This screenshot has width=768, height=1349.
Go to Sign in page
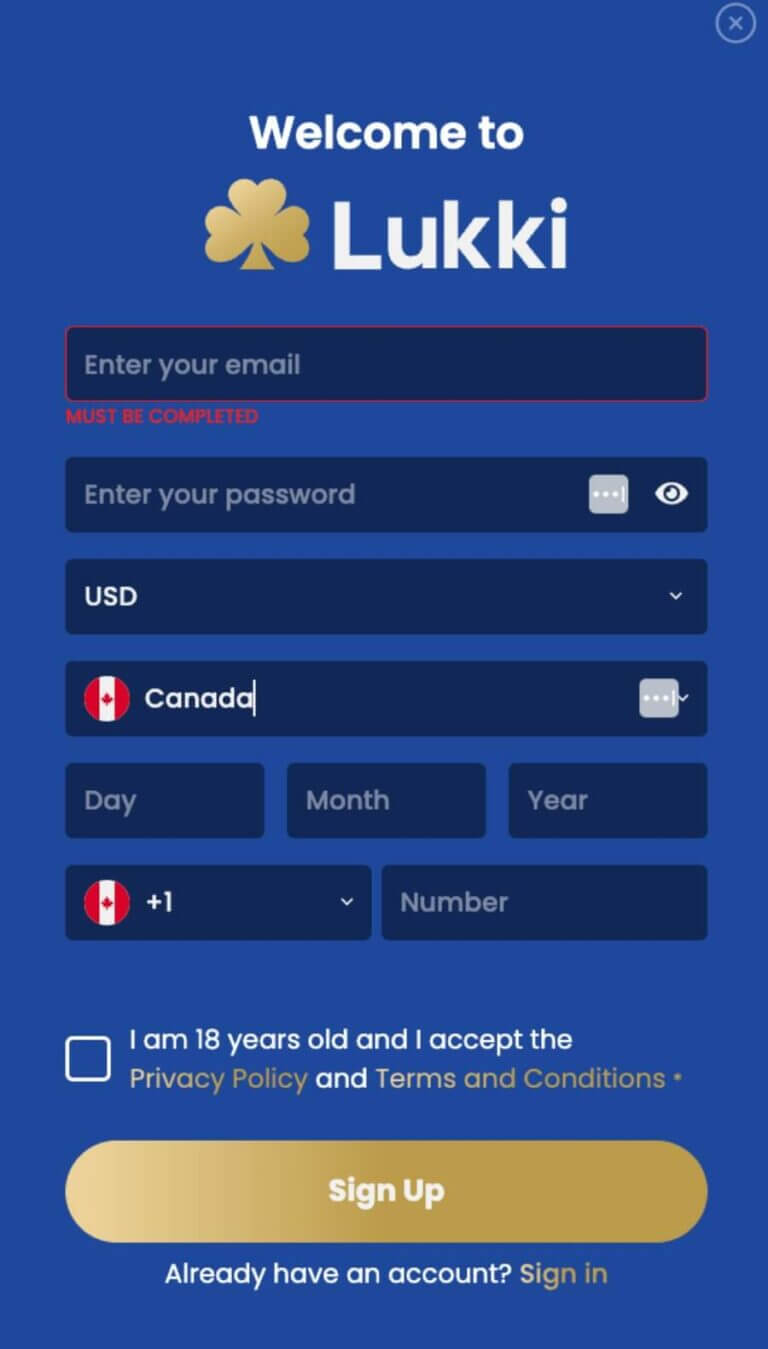point(563,1274)
